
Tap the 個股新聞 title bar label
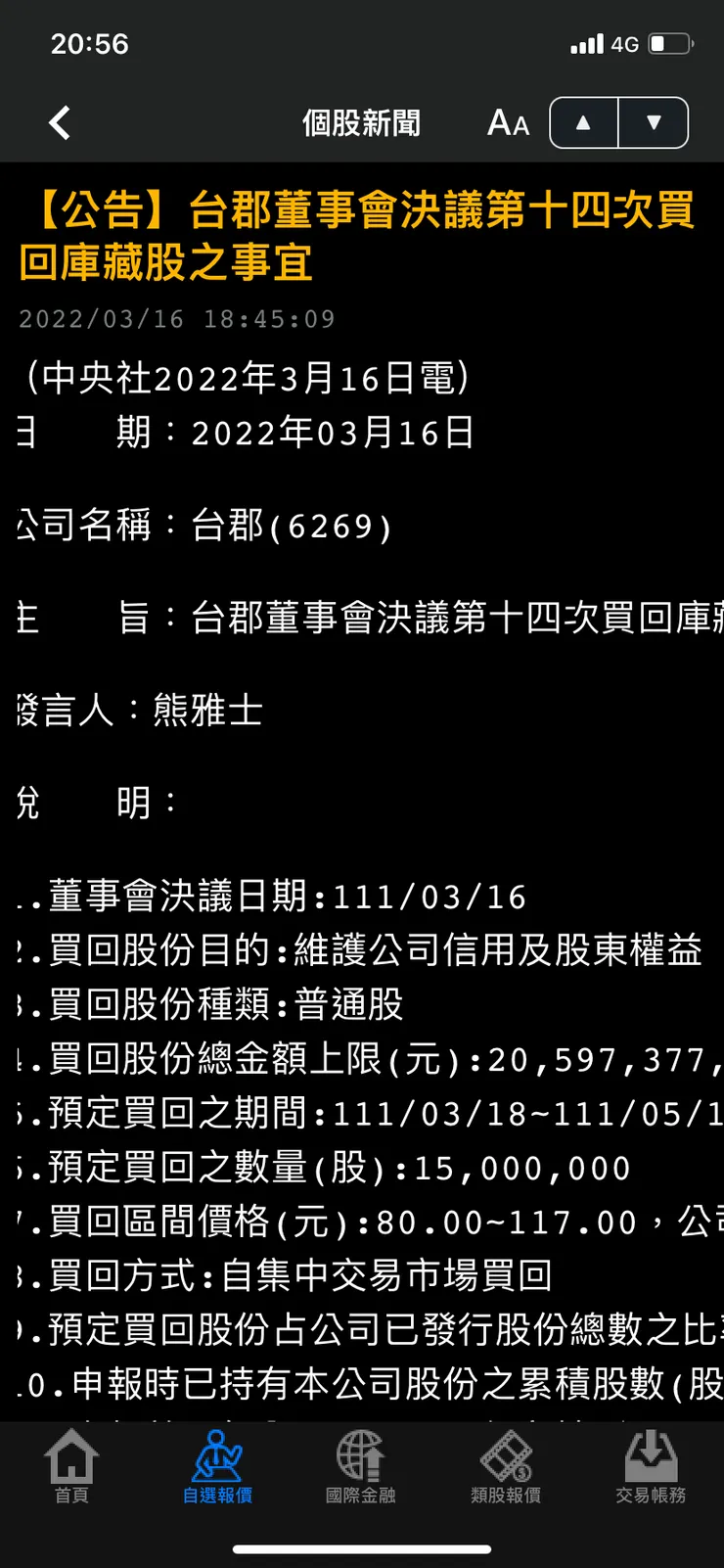(361, 122)
